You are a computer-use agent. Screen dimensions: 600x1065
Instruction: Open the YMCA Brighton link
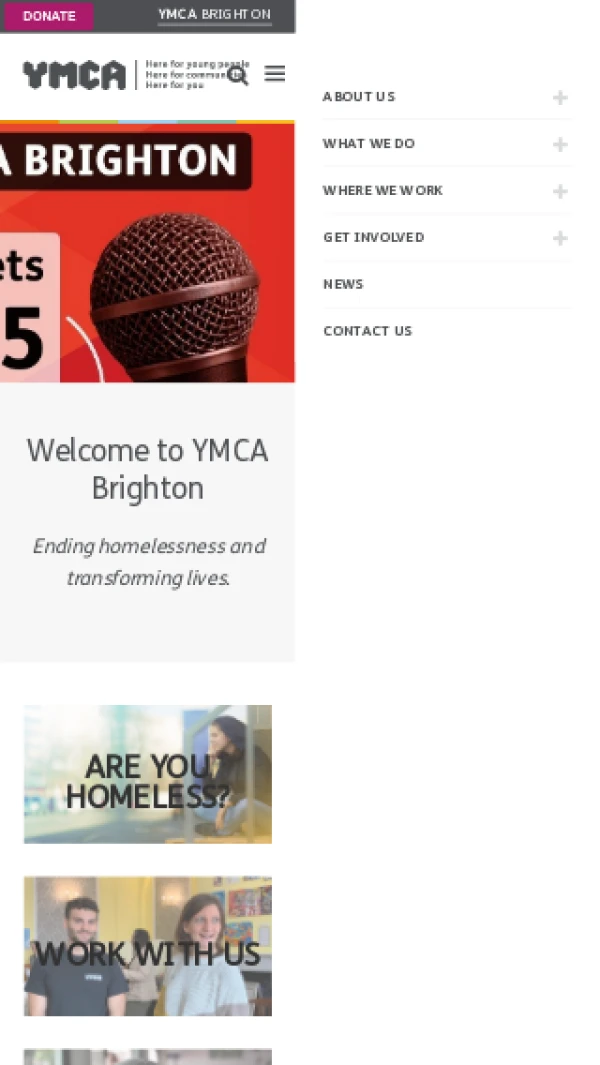[x=214, y=15]
